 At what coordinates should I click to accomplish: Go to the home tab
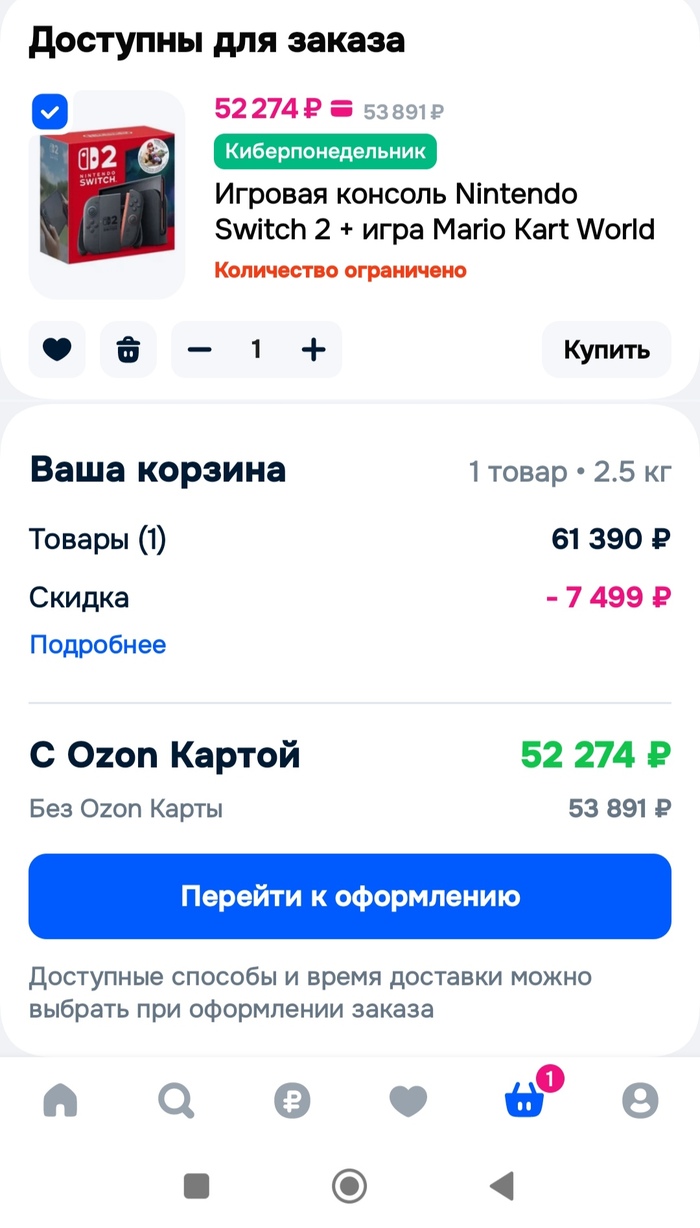(x=61, y=1101)
